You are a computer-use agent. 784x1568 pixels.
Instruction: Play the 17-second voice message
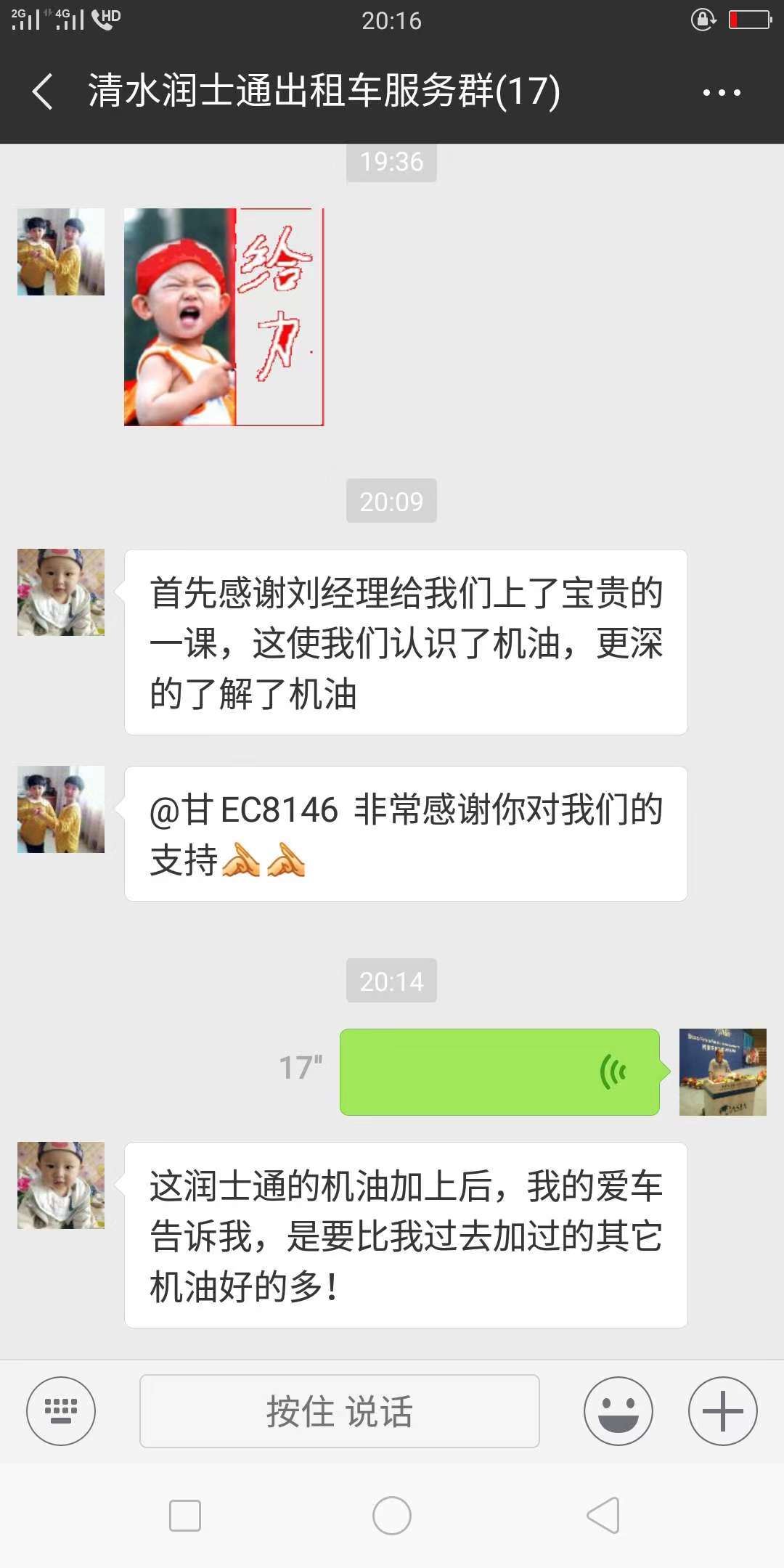499,1071
